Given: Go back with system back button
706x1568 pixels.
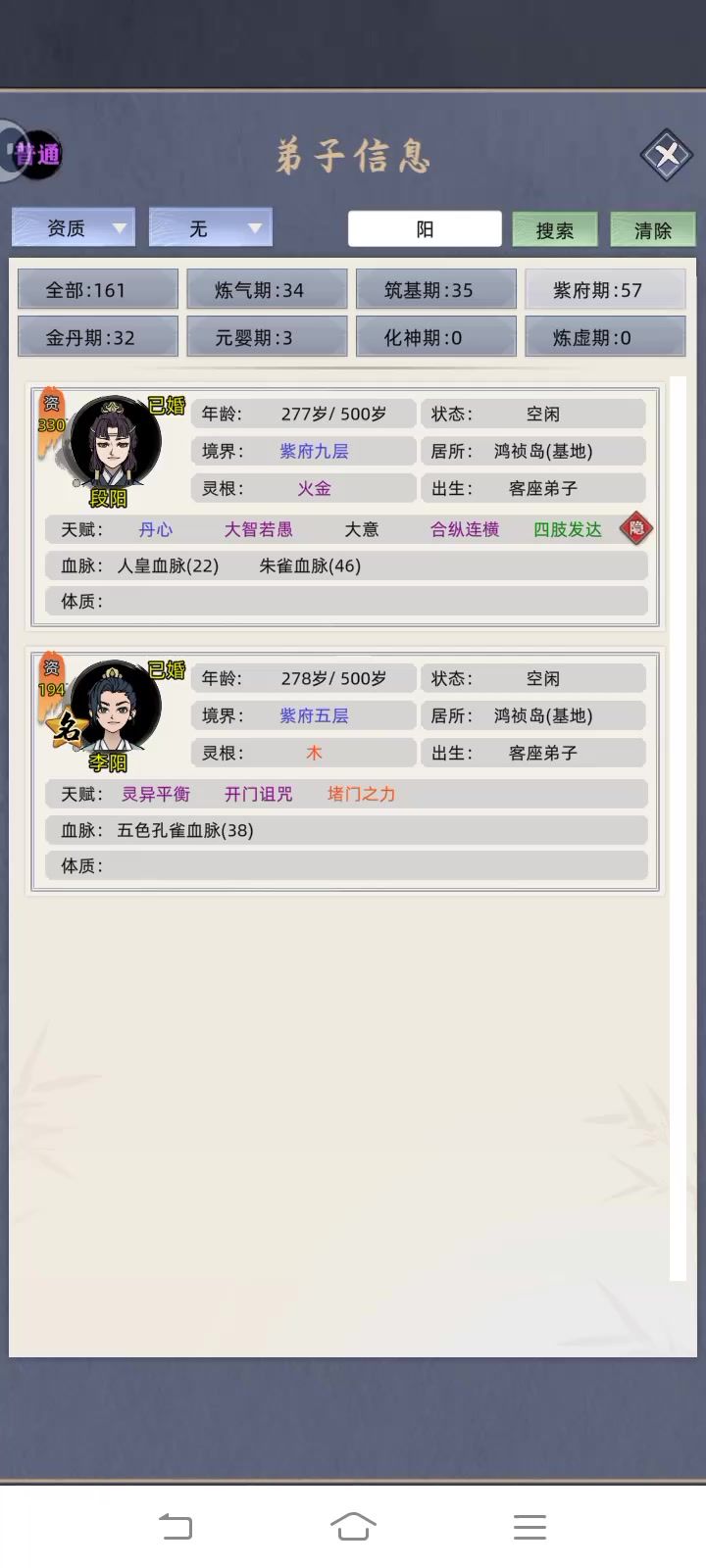Looking at the screenshot, I should 176,1526.
